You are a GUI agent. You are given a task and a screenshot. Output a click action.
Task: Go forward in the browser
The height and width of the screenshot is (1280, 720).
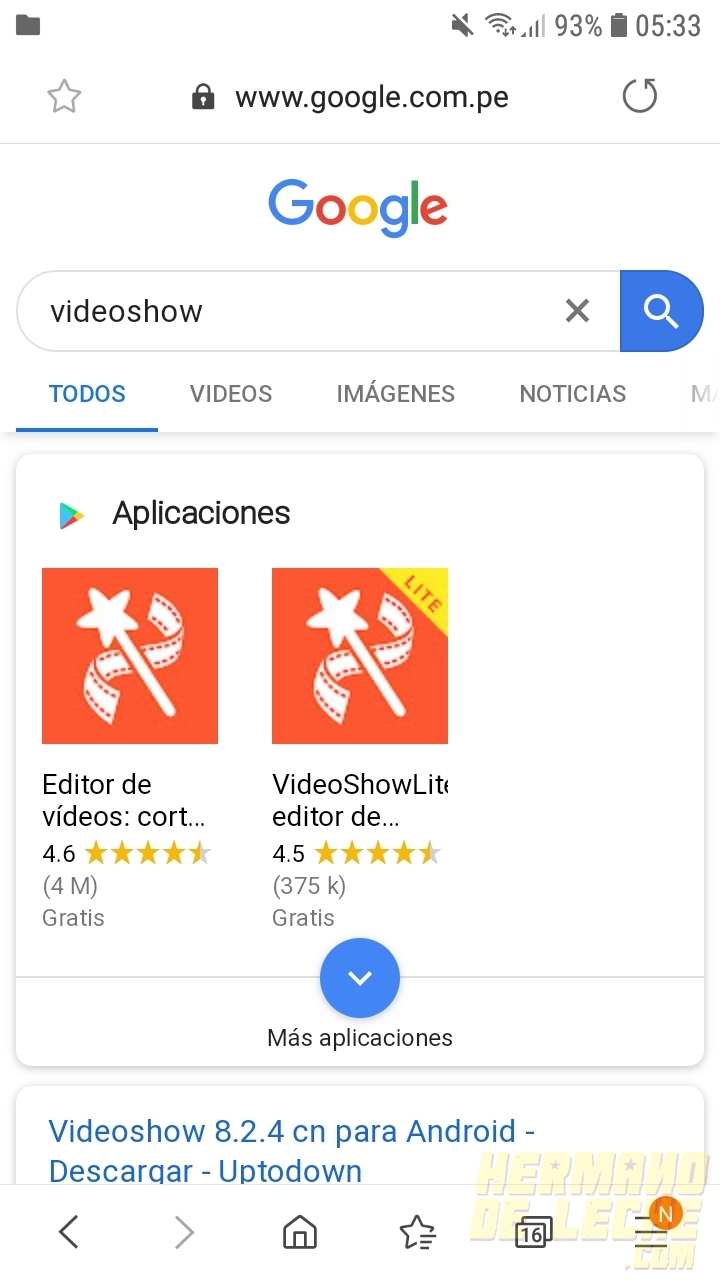pos(184,1232)
